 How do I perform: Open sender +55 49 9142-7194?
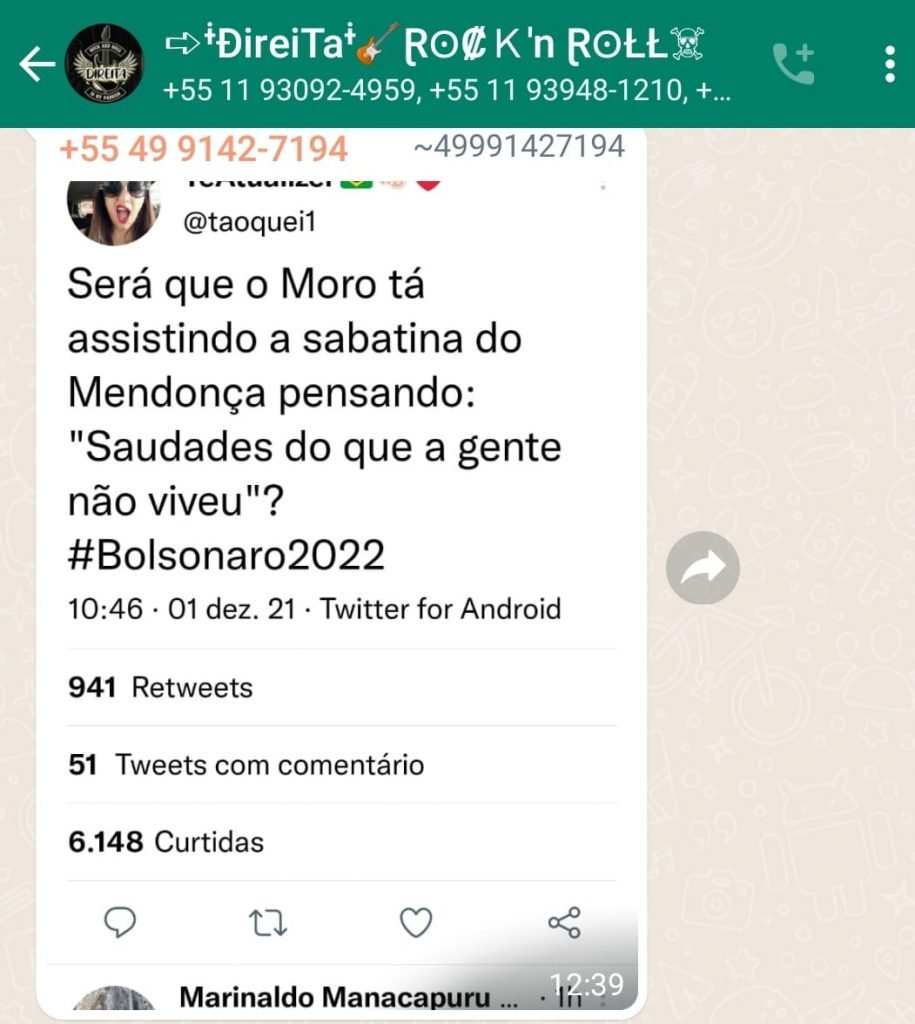coord(203,149)
